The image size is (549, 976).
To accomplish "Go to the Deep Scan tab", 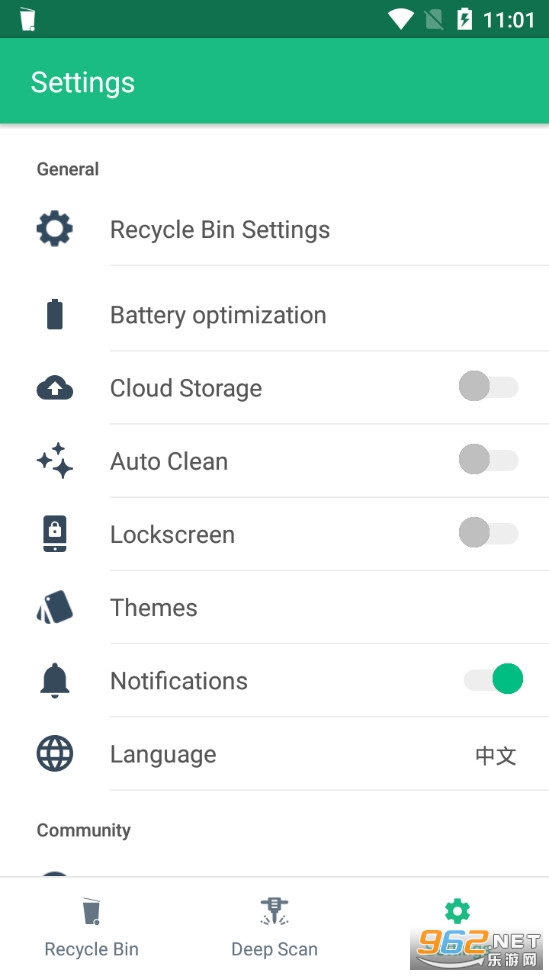I will [274, 927].
